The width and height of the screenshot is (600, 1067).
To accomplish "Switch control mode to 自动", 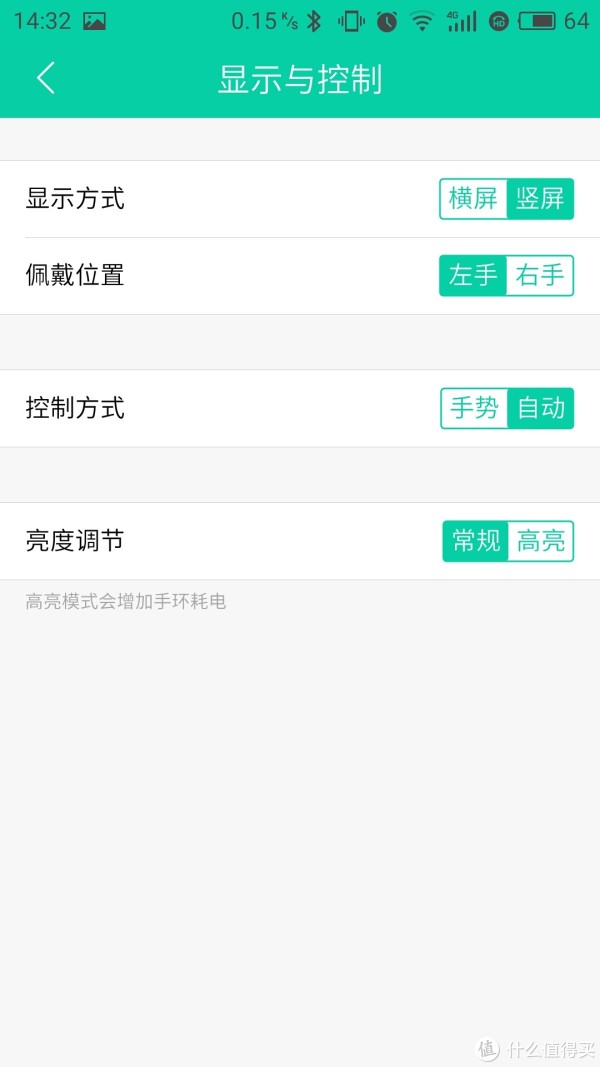I will point(541,408).
